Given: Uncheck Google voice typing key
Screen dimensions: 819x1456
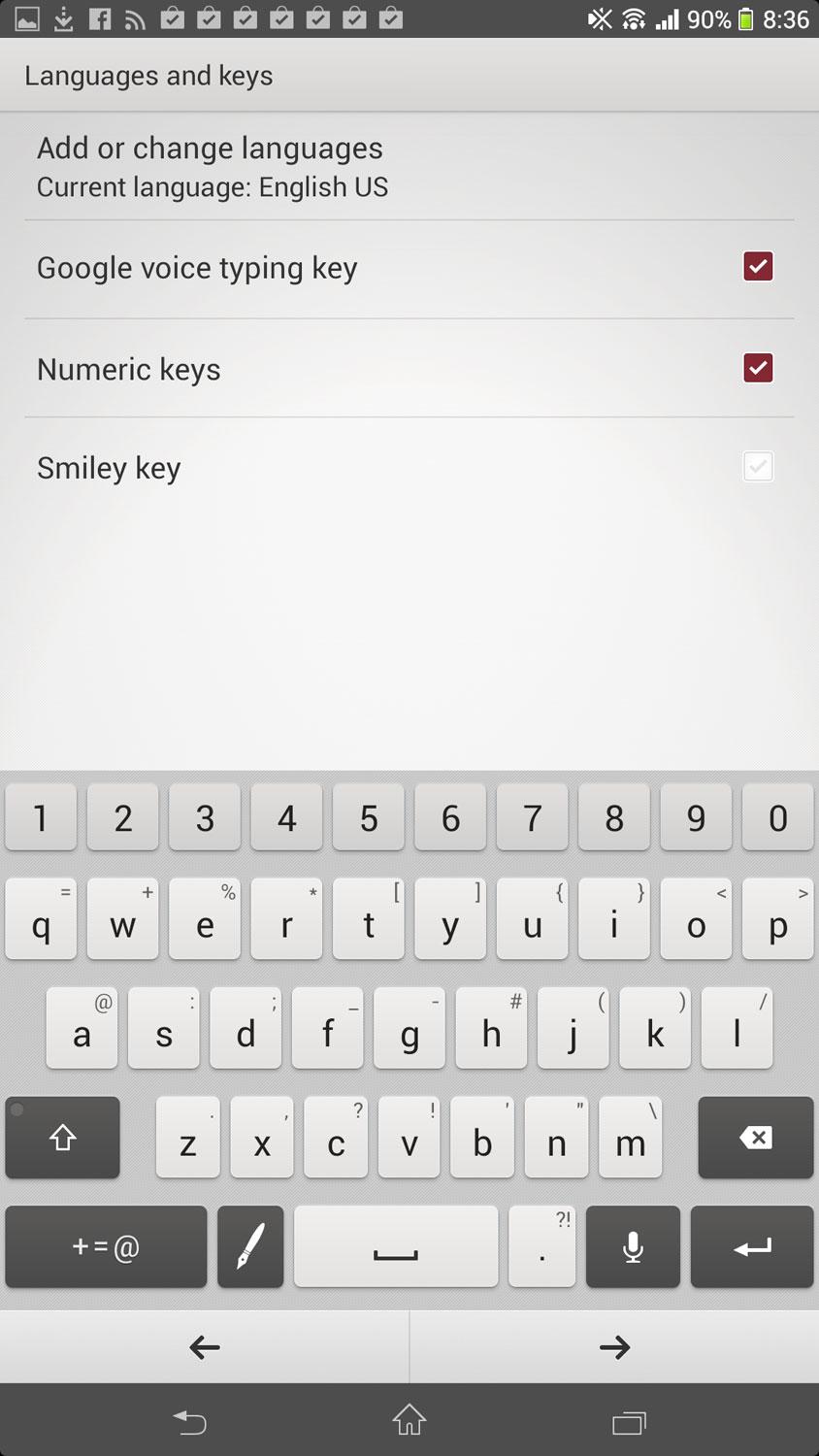Looking at the screenshot, I should coord(758,266).
